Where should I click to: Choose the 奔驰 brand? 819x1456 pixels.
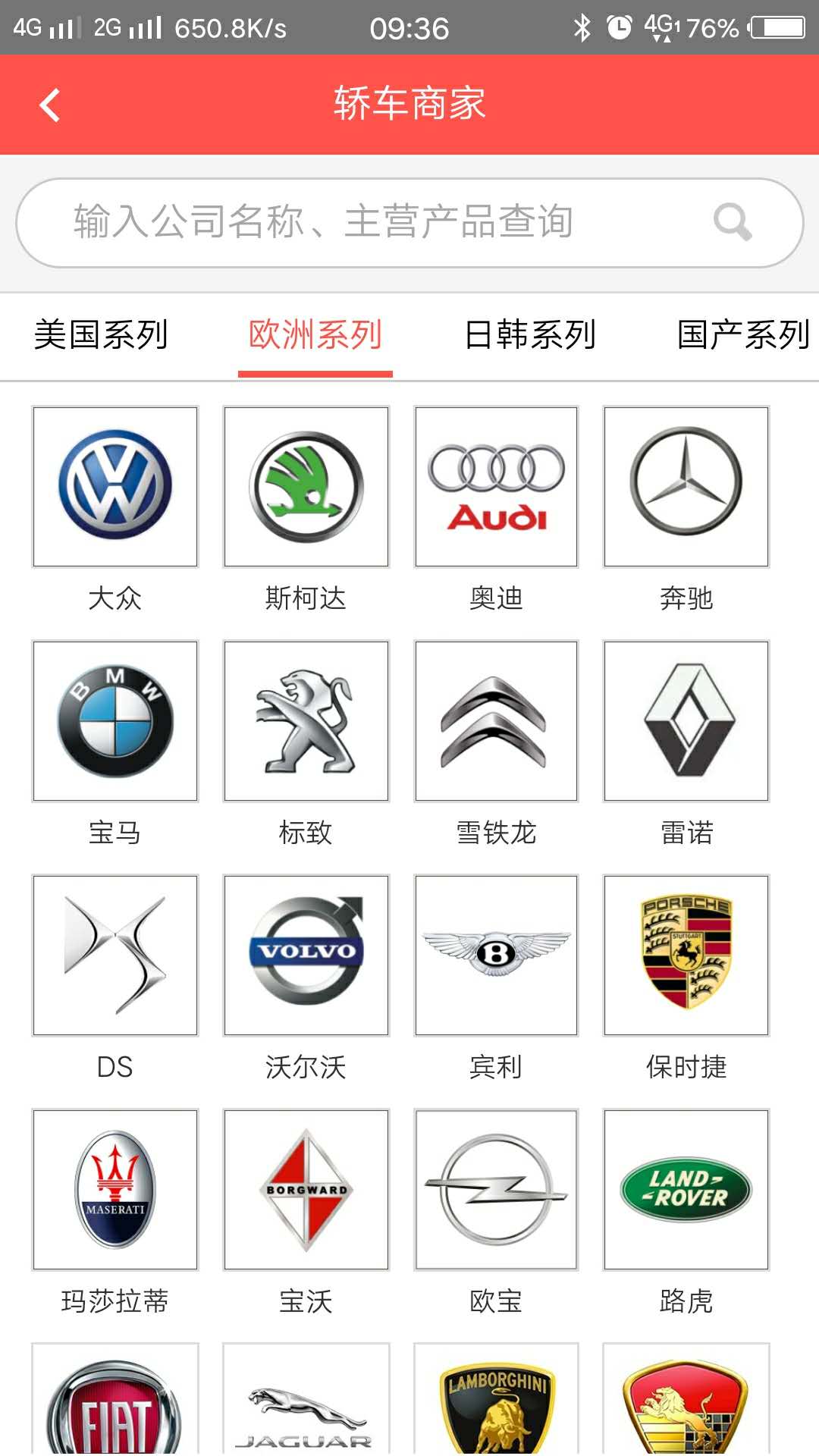[686, 487]
